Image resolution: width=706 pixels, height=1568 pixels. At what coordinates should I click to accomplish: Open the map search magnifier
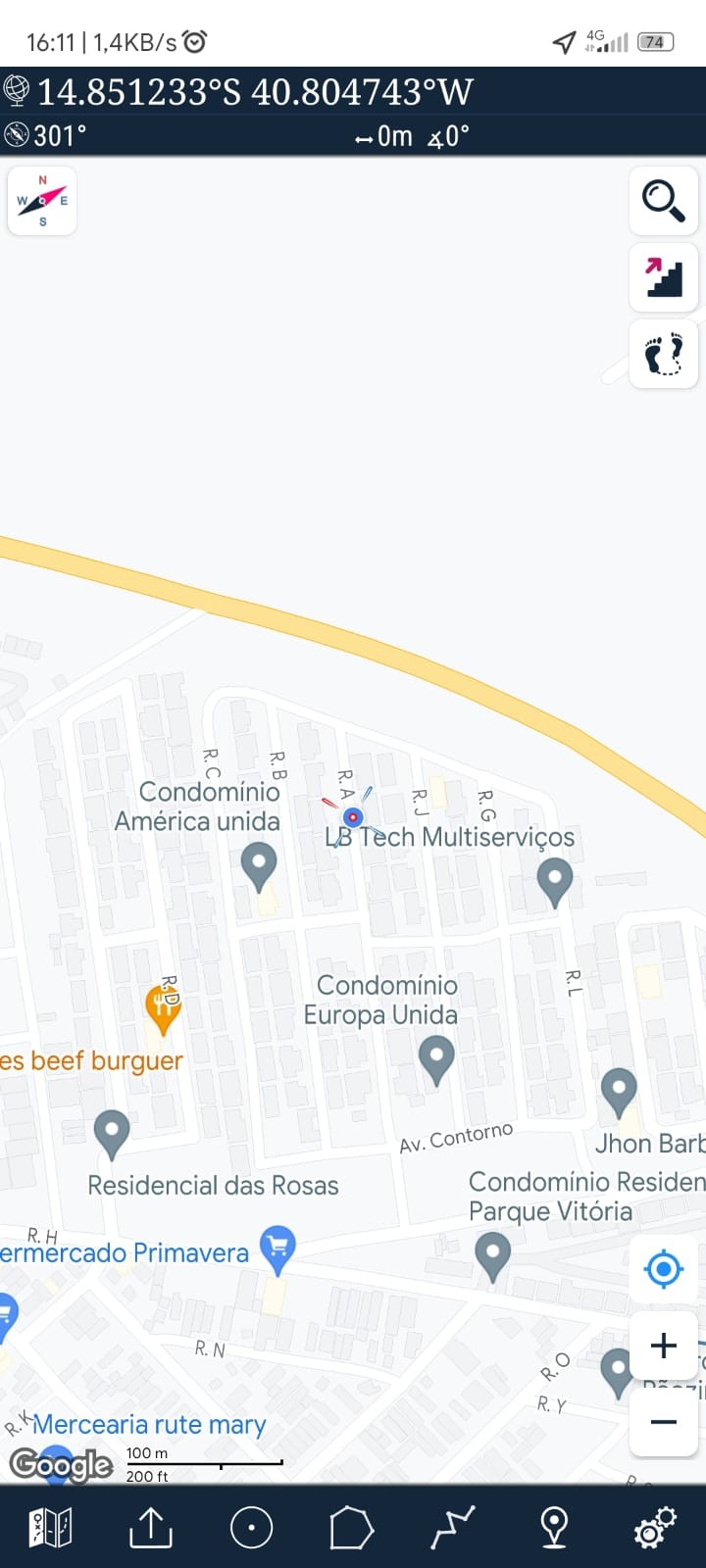tap(663, 201)
